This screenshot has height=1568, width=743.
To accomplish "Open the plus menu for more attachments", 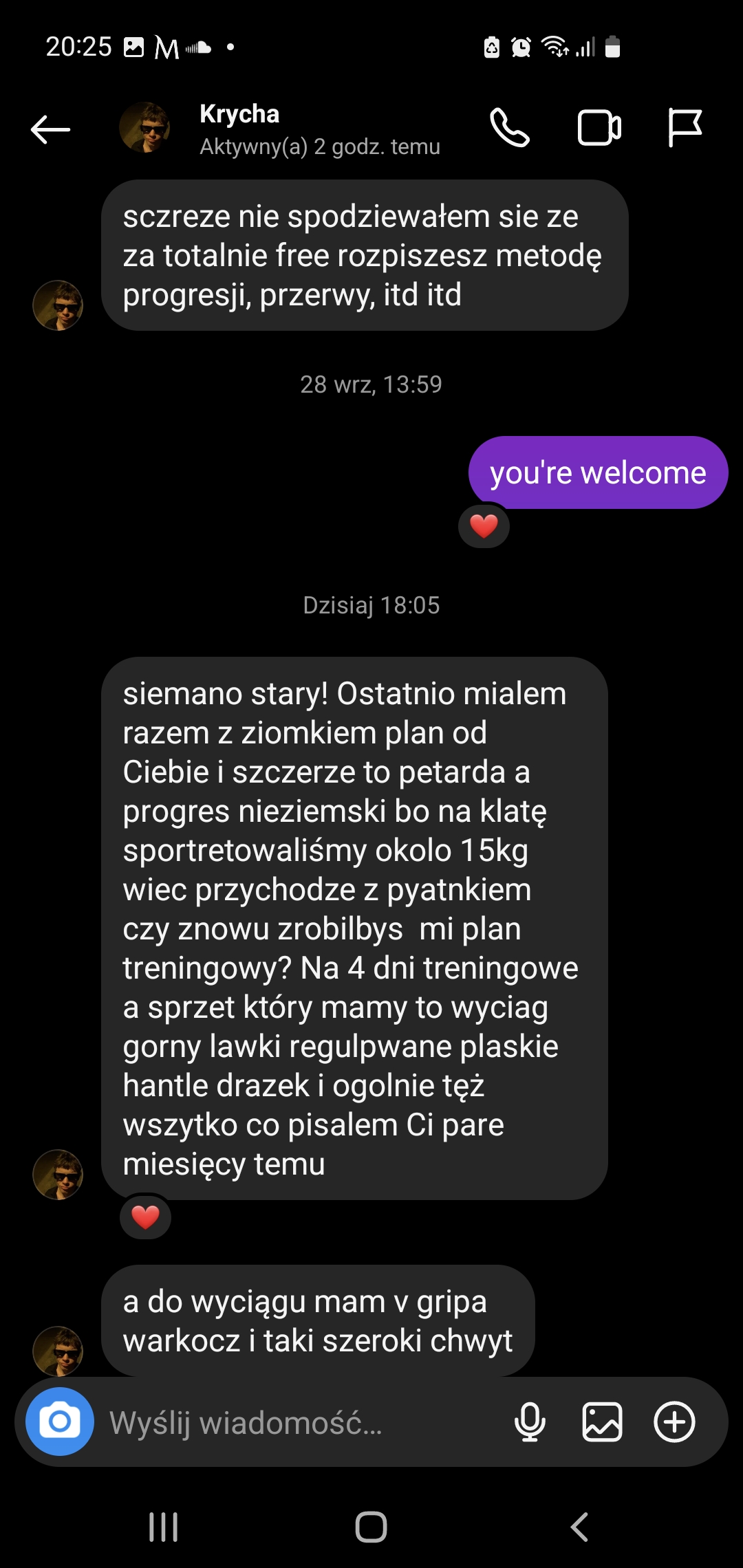I will (674, 1422).
